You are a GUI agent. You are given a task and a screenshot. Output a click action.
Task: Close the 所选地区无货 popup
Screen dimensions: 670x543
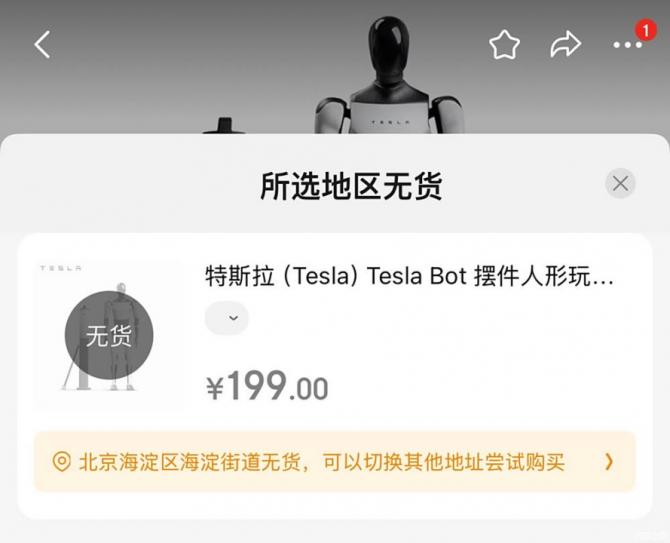620,183
